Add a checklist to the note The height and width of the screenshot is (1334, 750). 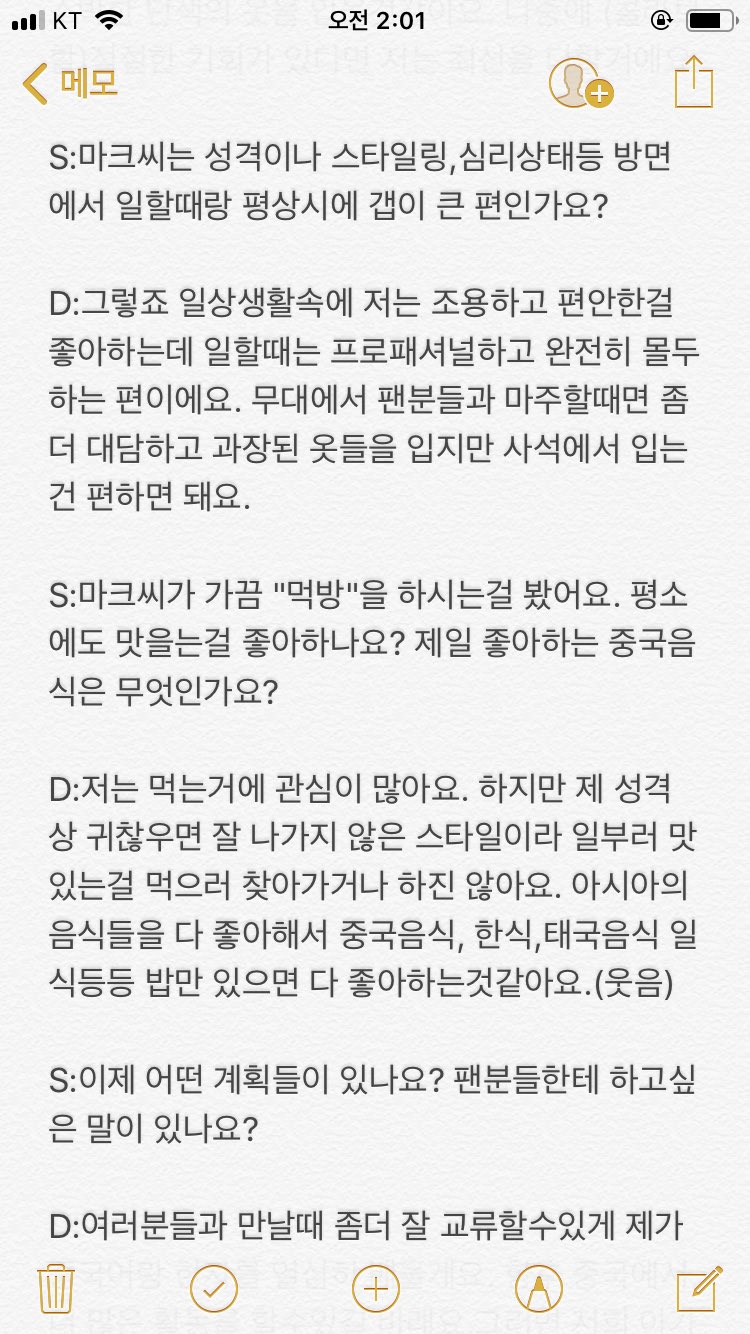coord(213,1287)
